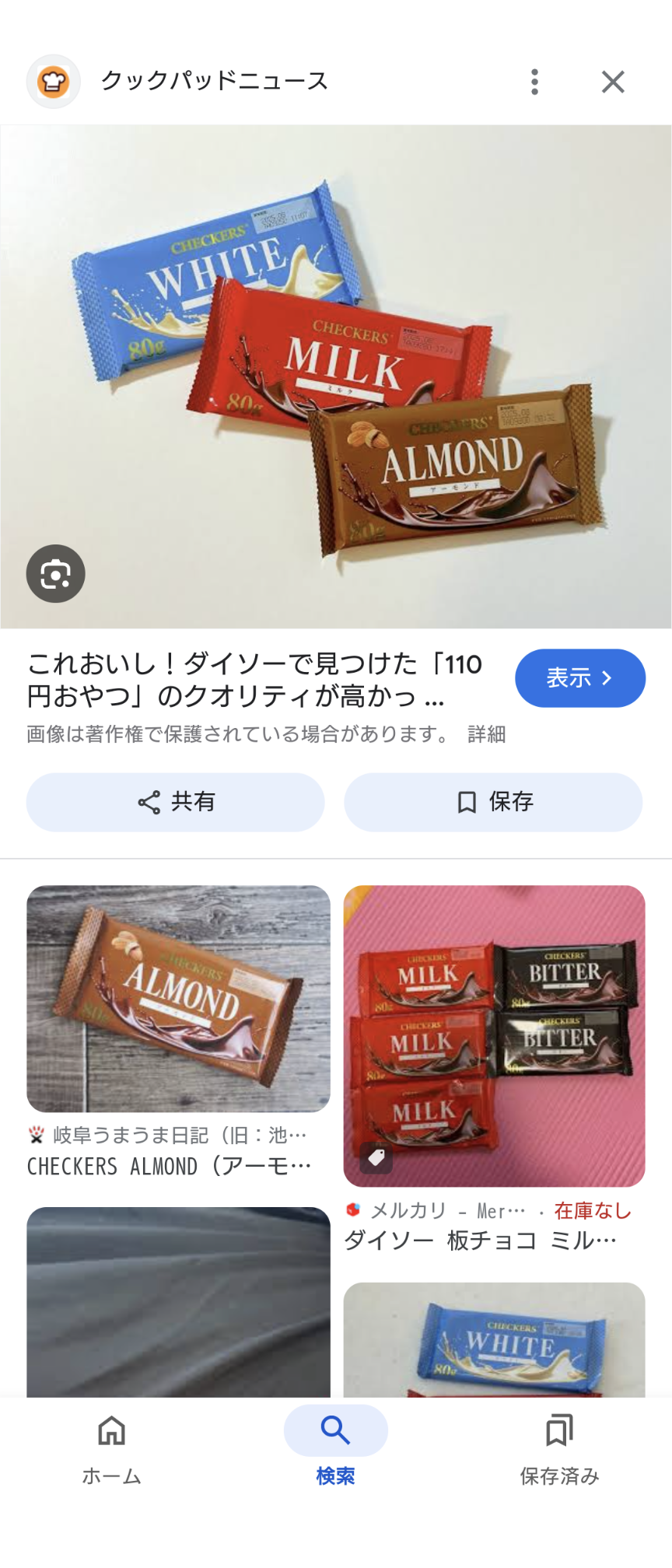Save the image with 保存
The image size is (672, 1568).
tap(493, 802)
